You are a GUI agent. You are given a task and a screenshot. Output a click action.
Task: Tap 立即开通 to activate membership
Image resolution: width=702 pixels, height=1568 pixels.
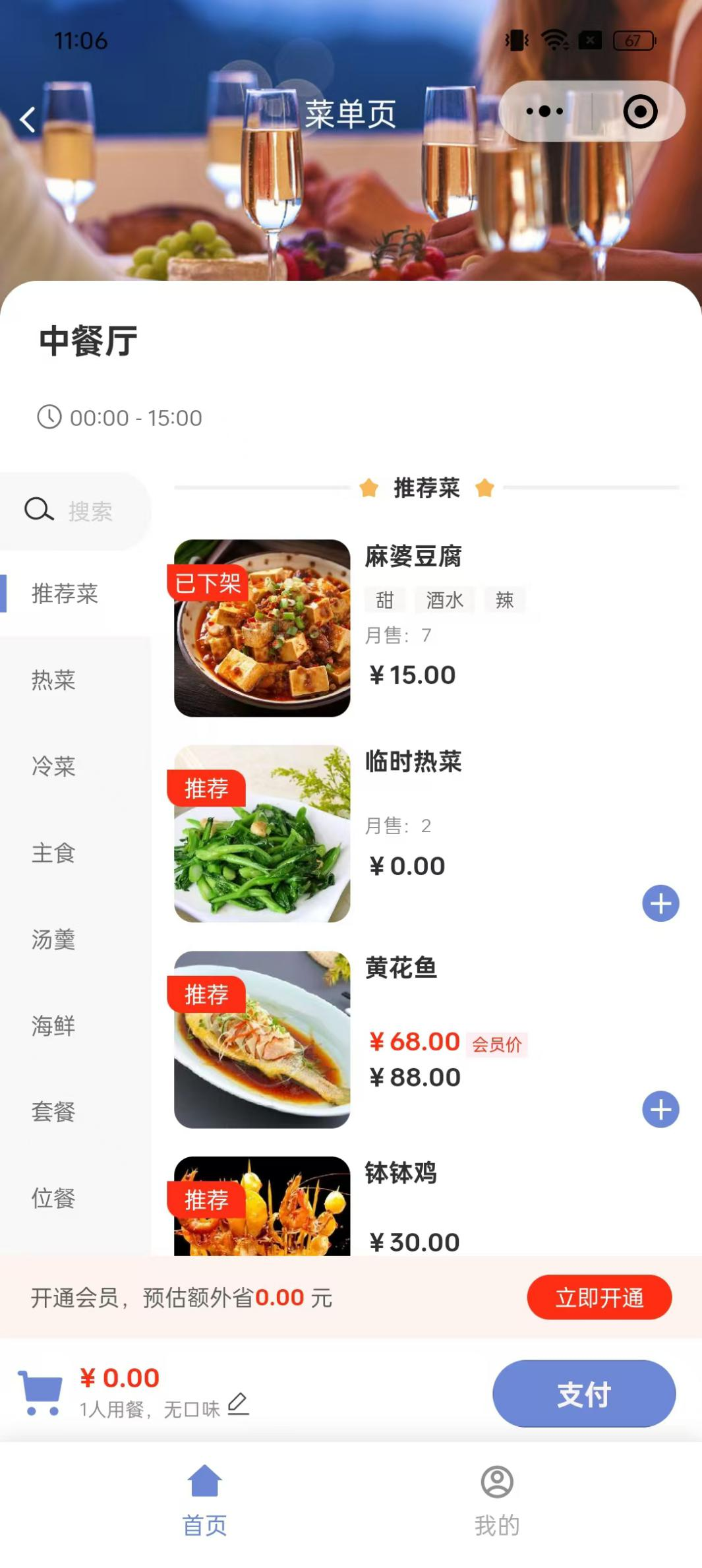pos(599,1297)
